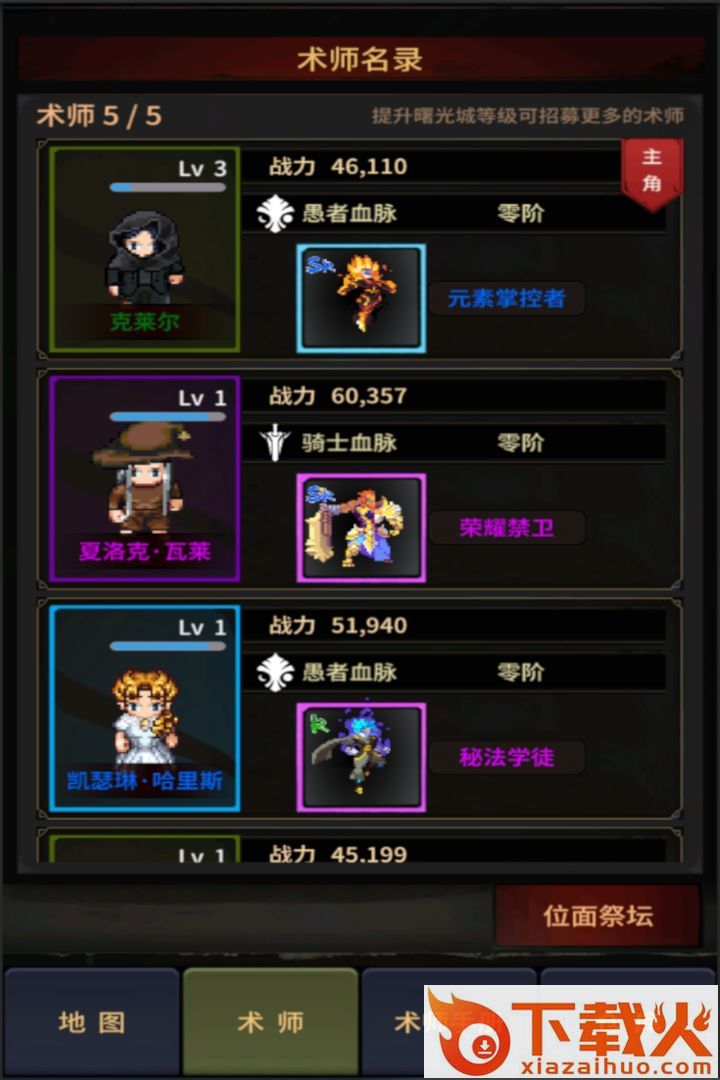The image size is (720, 1080).
Task: Open the 位面祭坛 altar
Action: tap(597, 916)
